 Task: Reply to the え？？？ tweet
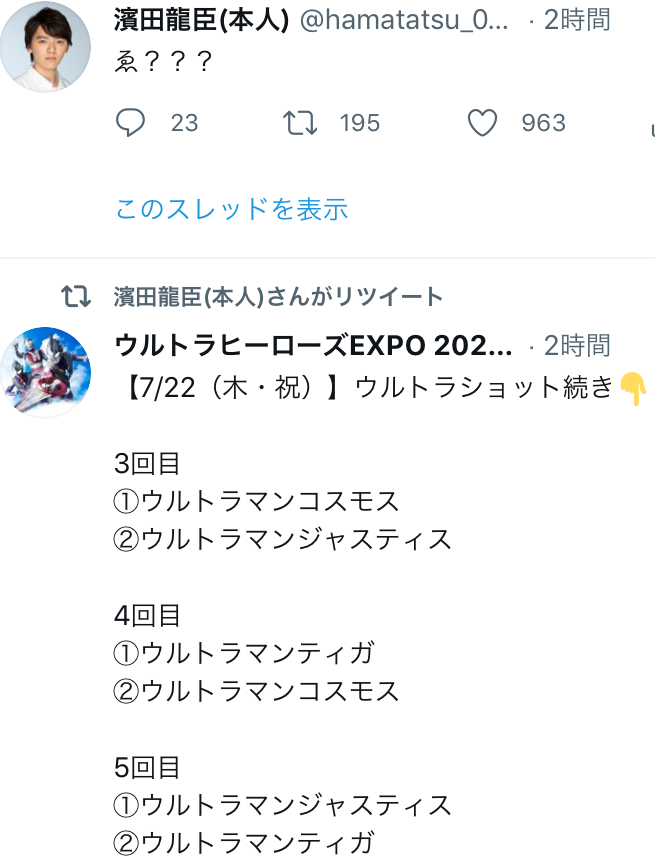[131, 122]
